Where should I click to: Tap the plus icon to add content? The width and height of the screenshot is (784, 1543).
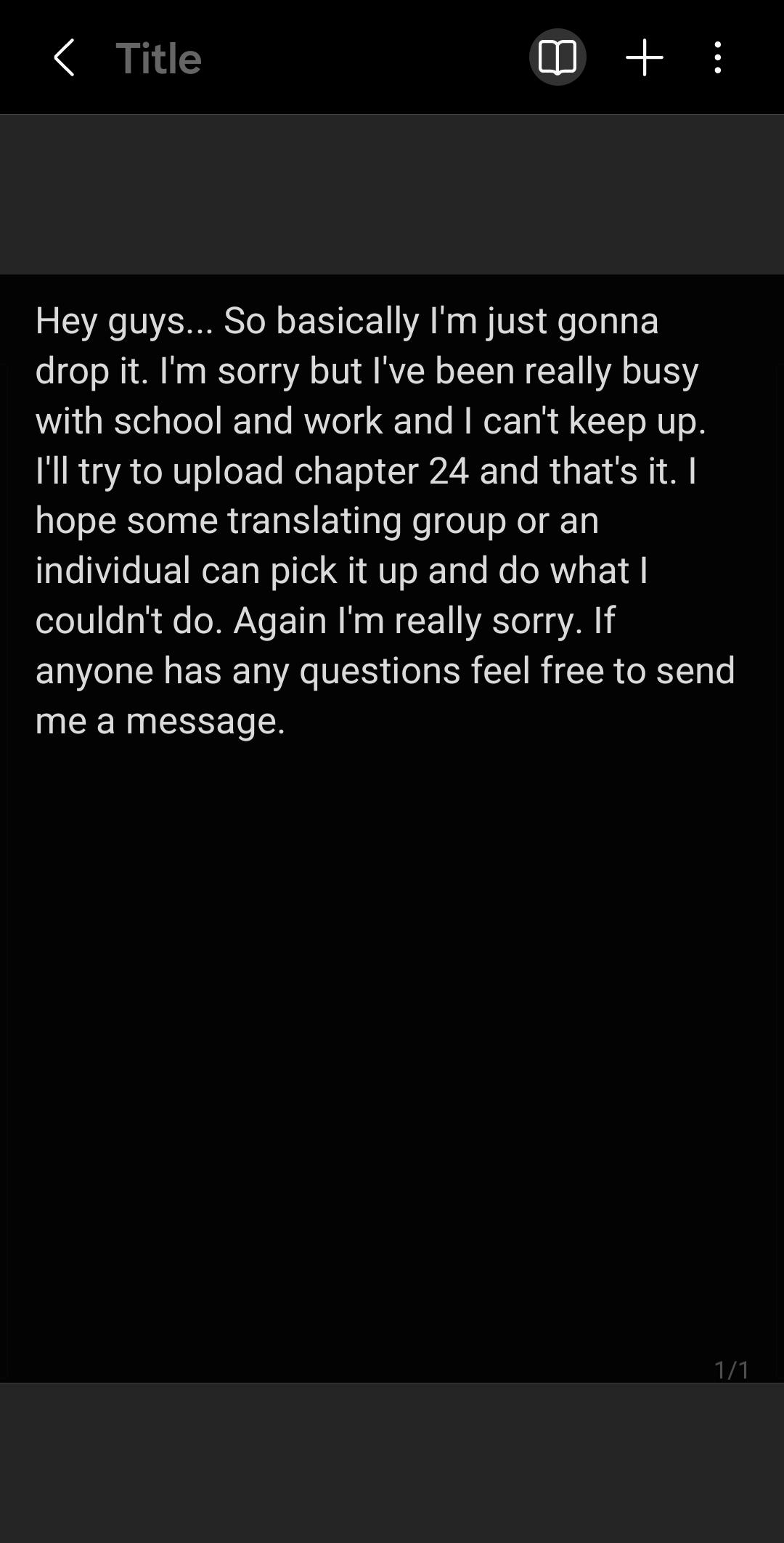[x=645, y=58]
